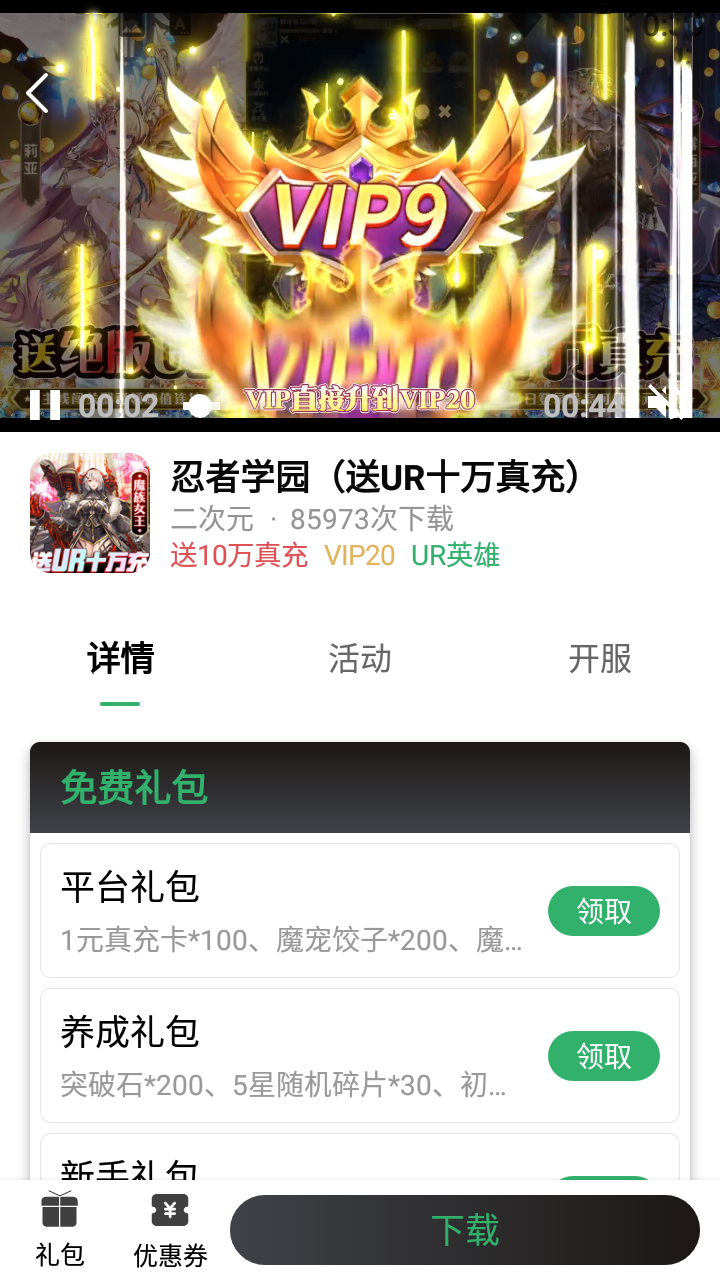
Task: Pause the game promo video
Action: tap(44, 405)
